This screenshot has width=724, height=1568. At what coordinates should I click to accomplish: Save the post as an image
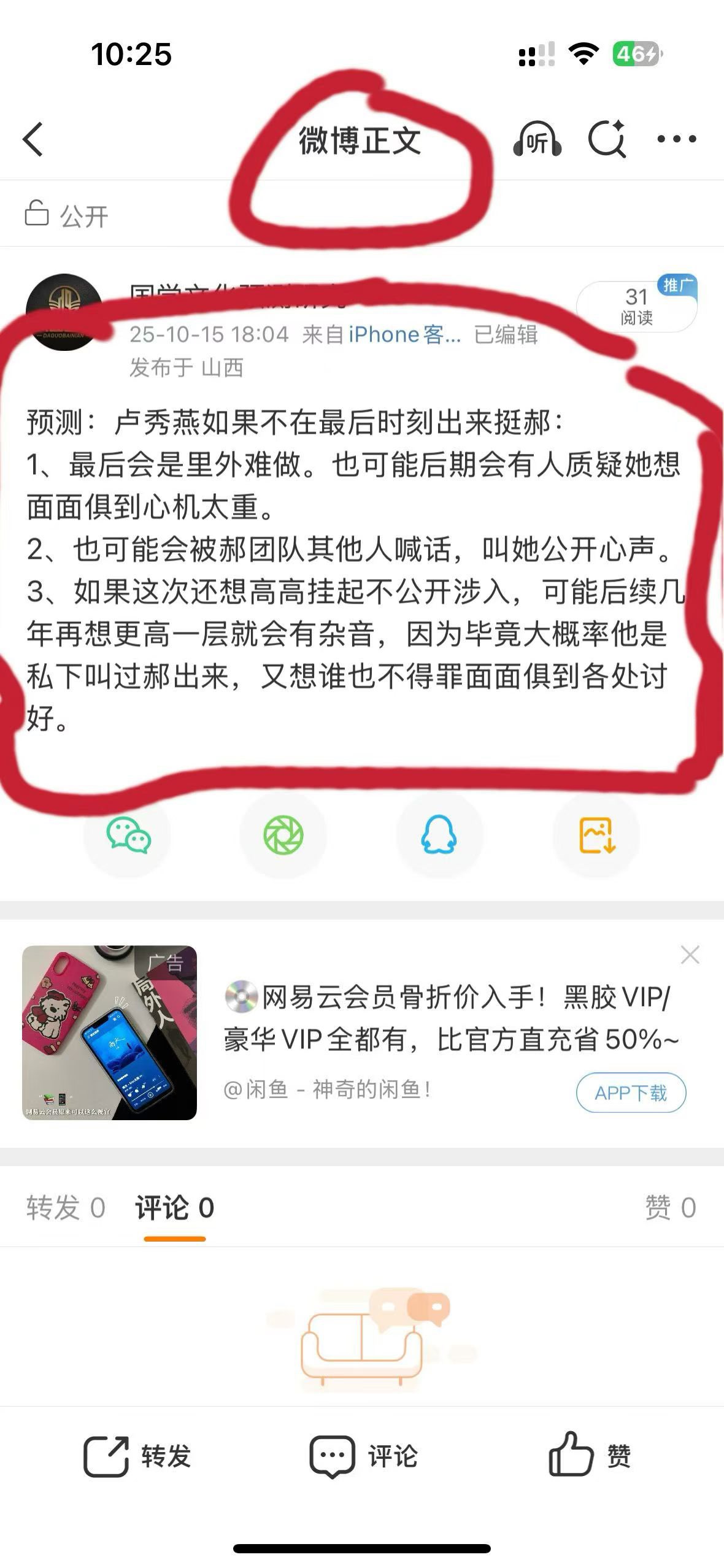(x=596, y=835)
